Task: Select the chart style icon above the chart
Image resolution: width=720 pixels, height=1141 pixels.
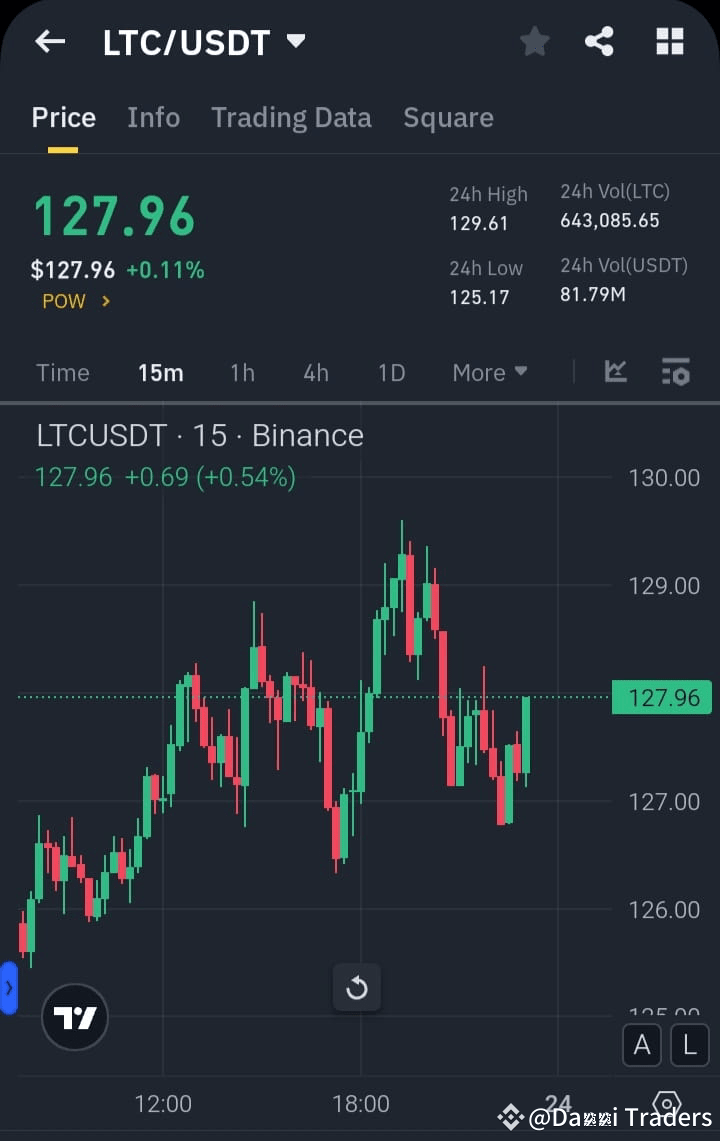Action: [x=615, y=371]
